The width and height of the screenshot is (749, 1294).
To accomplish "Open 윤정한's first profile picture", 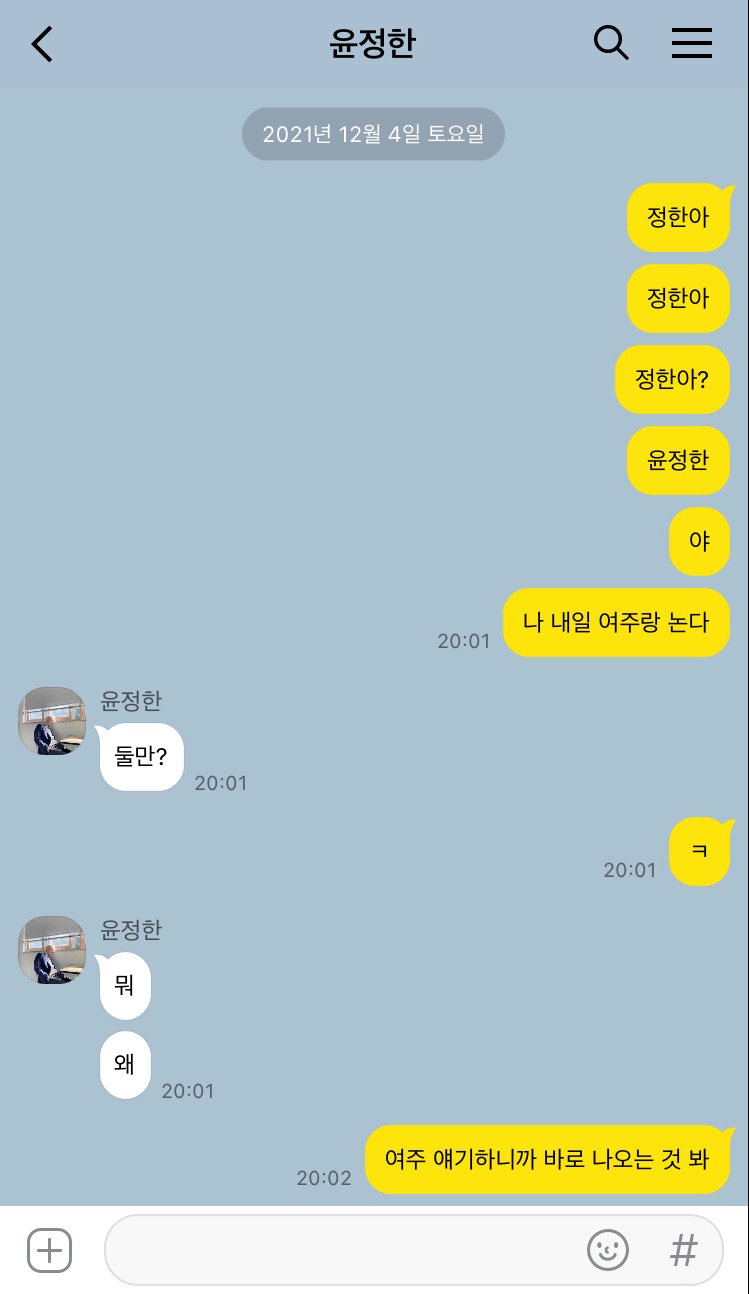I will point(51,722).
